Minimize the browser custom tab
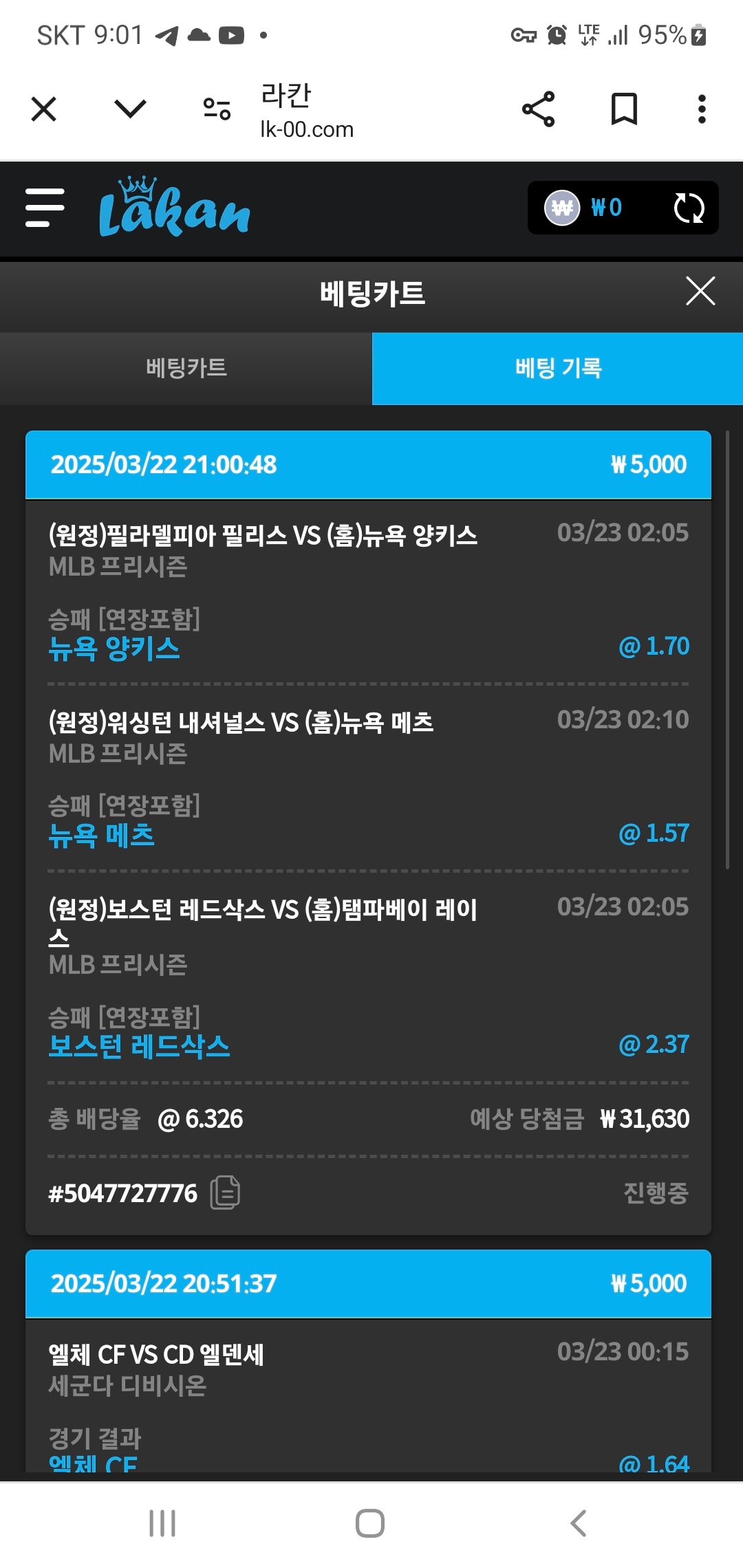This screenshot has height=1568, width=743. click(130, 109)
